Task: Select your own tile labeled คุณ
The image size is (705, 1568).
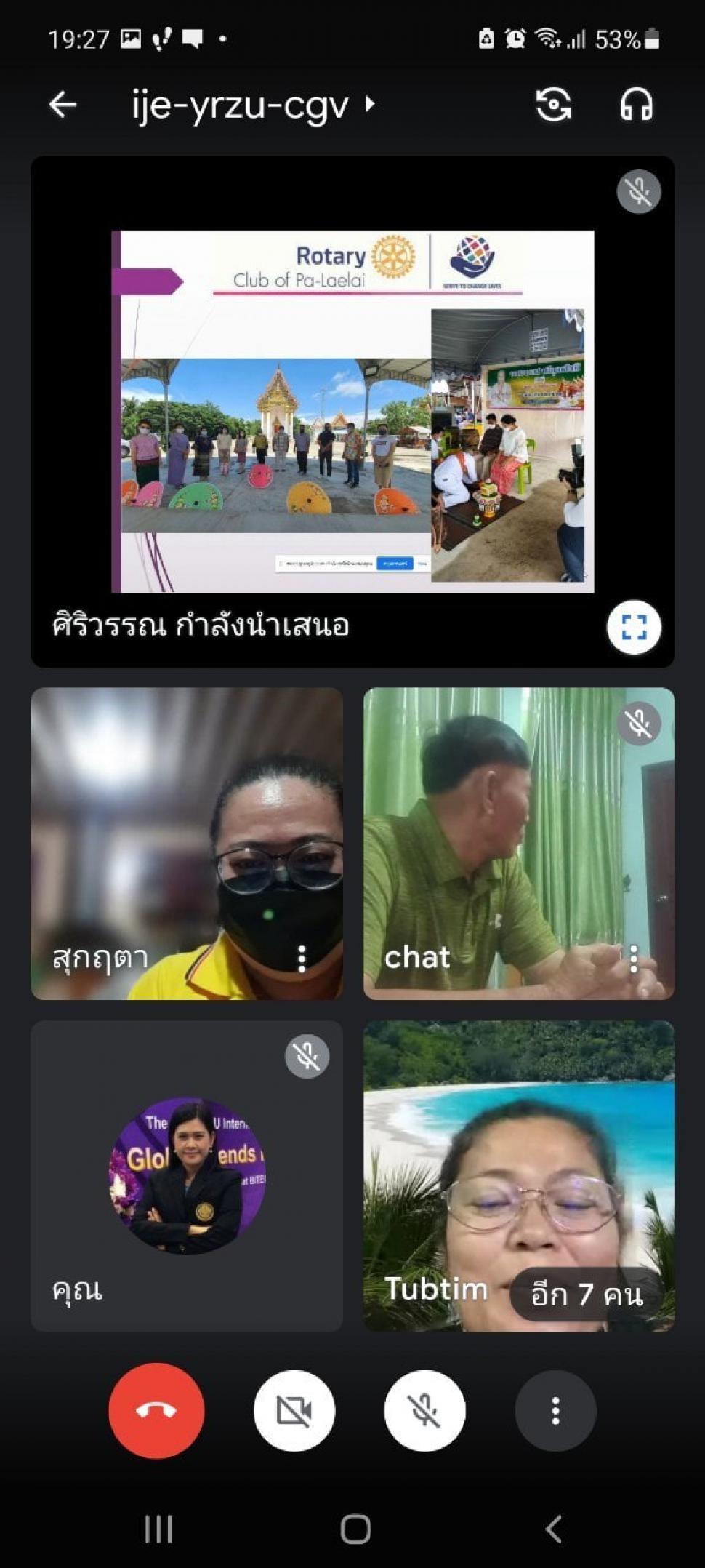Action: tap(187, 1176)
